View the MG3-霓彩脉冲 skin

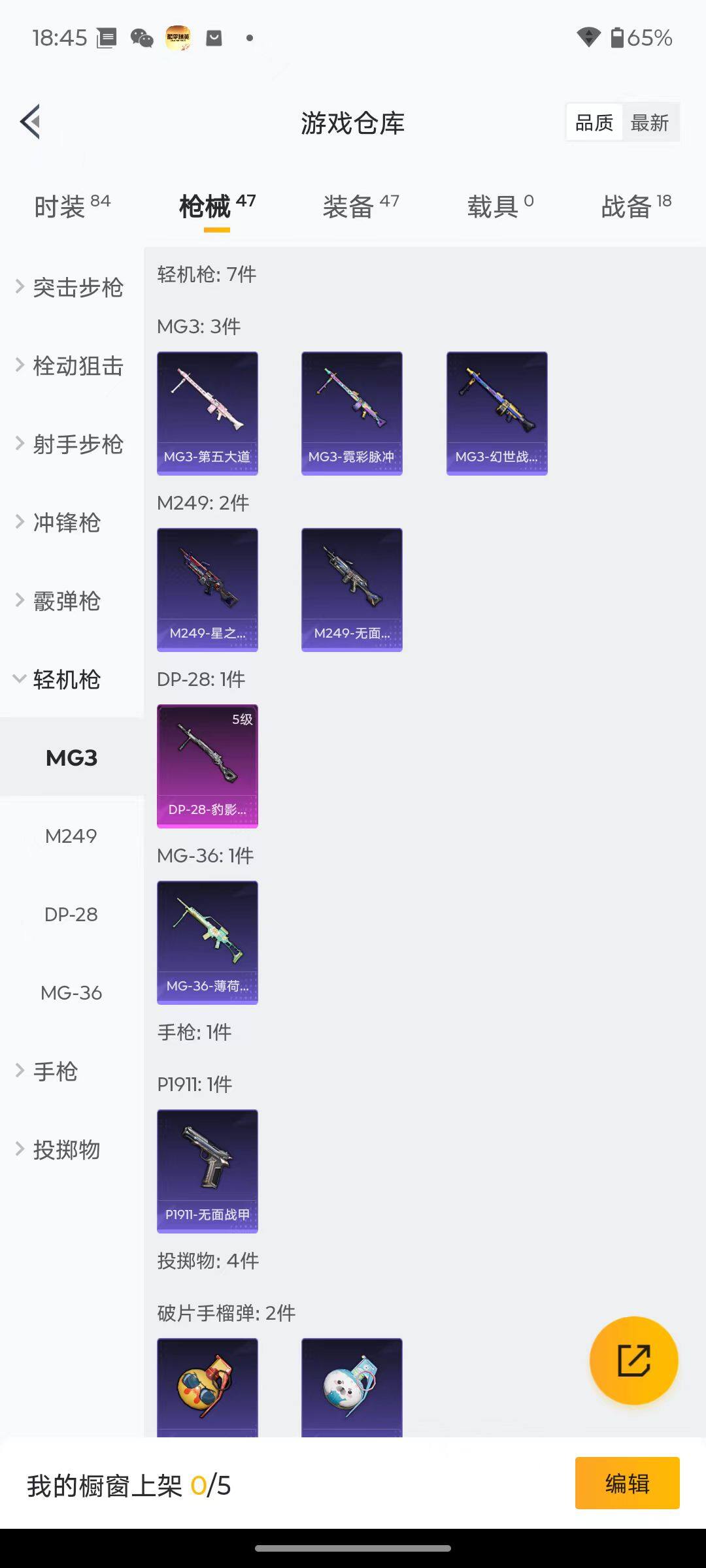tap(352, 413)
